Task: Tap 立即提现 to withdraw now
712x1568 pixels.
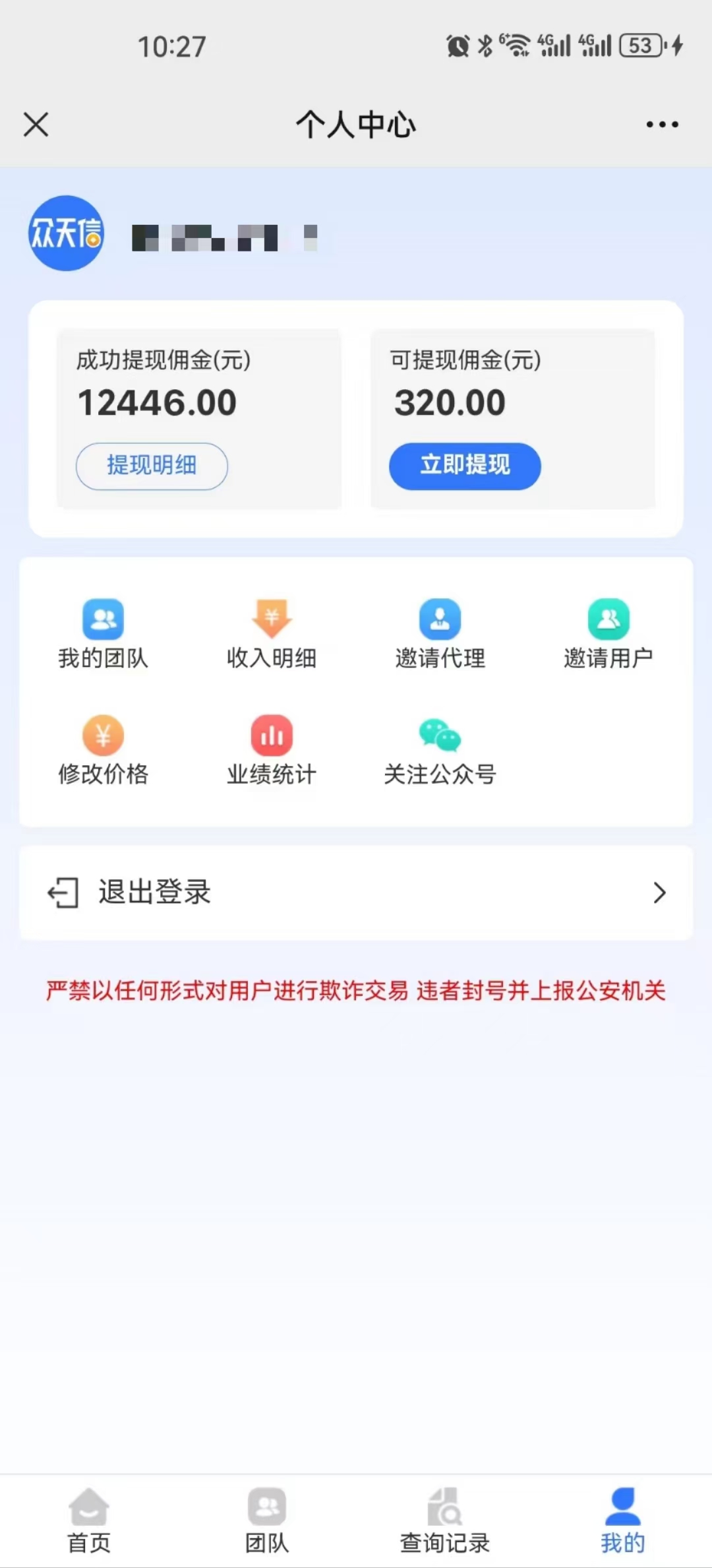Action: [x=465, y=466]
